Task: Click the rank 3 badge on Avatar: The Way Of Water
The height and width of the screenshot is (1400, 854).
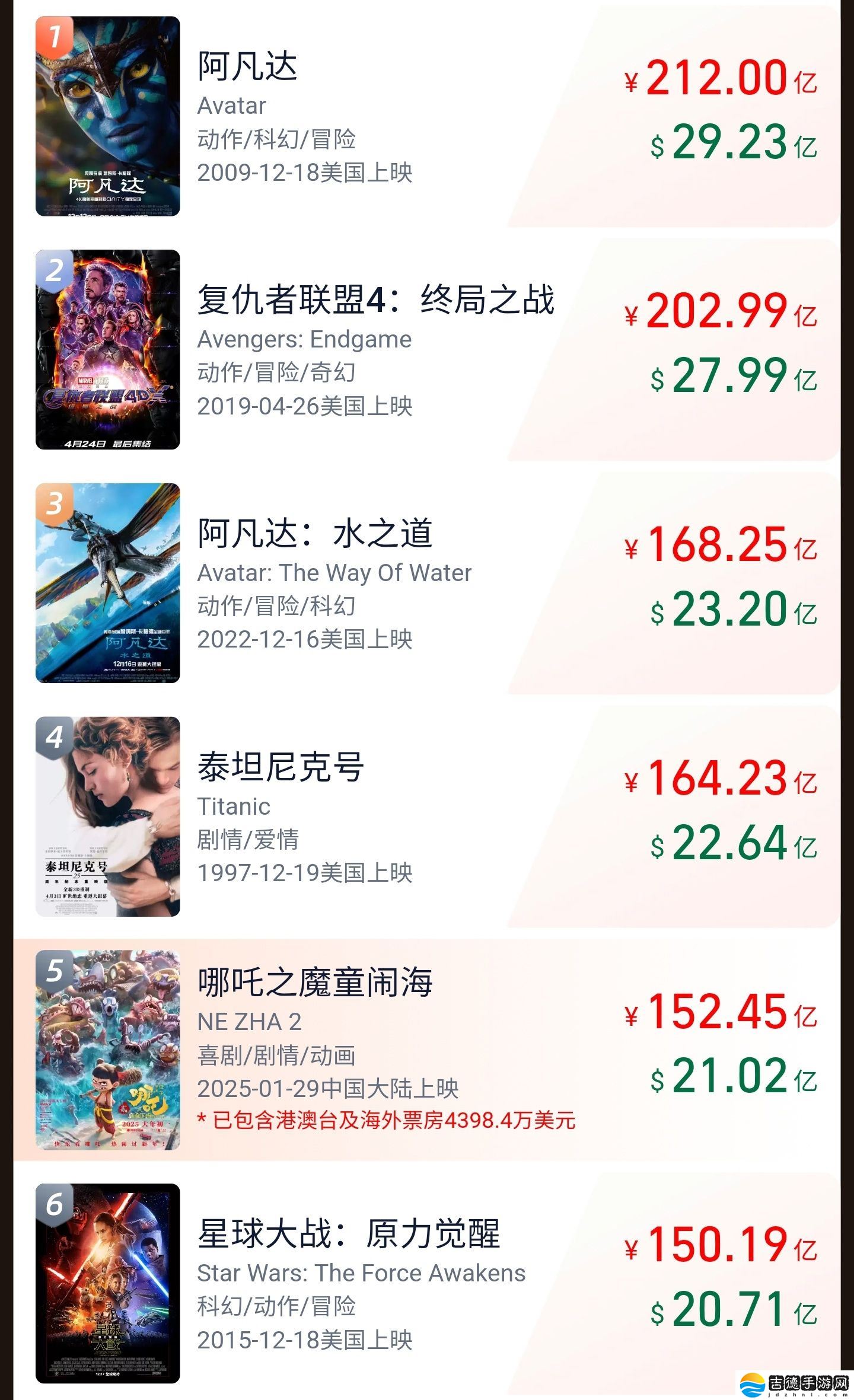Action: (x=55, y=504)
